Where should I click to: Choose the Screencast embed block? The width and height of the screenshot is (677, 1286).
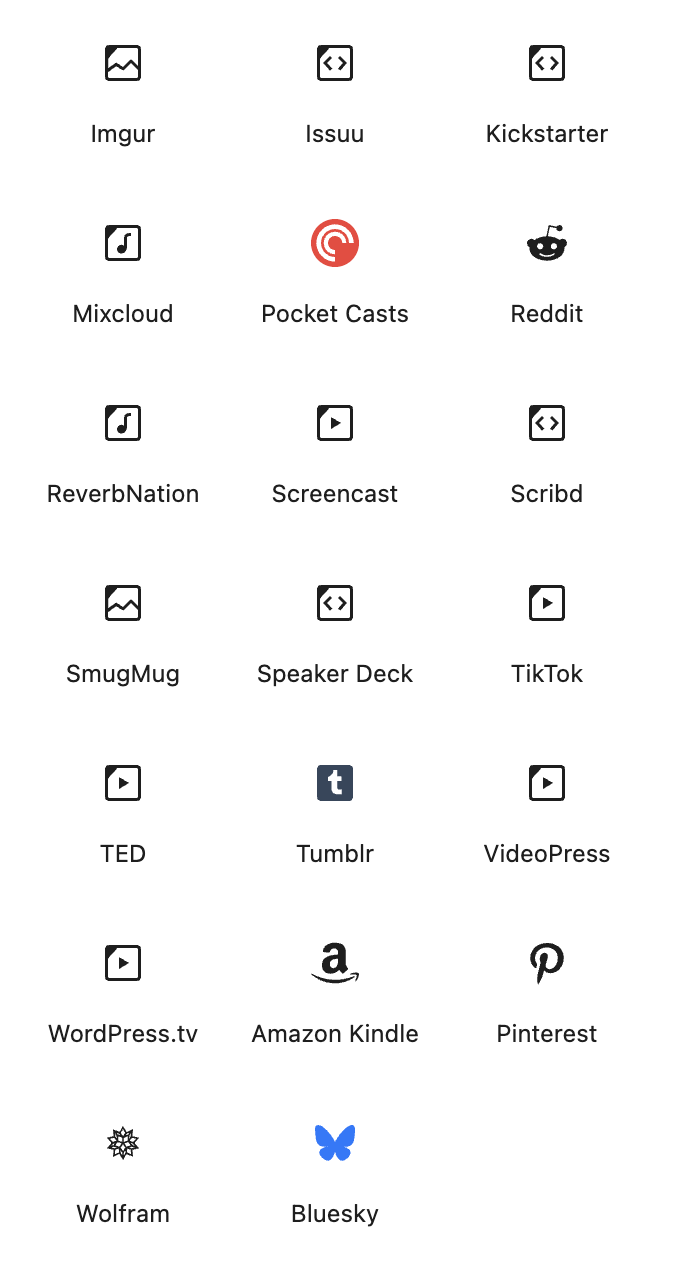click(x=335, y=455)
